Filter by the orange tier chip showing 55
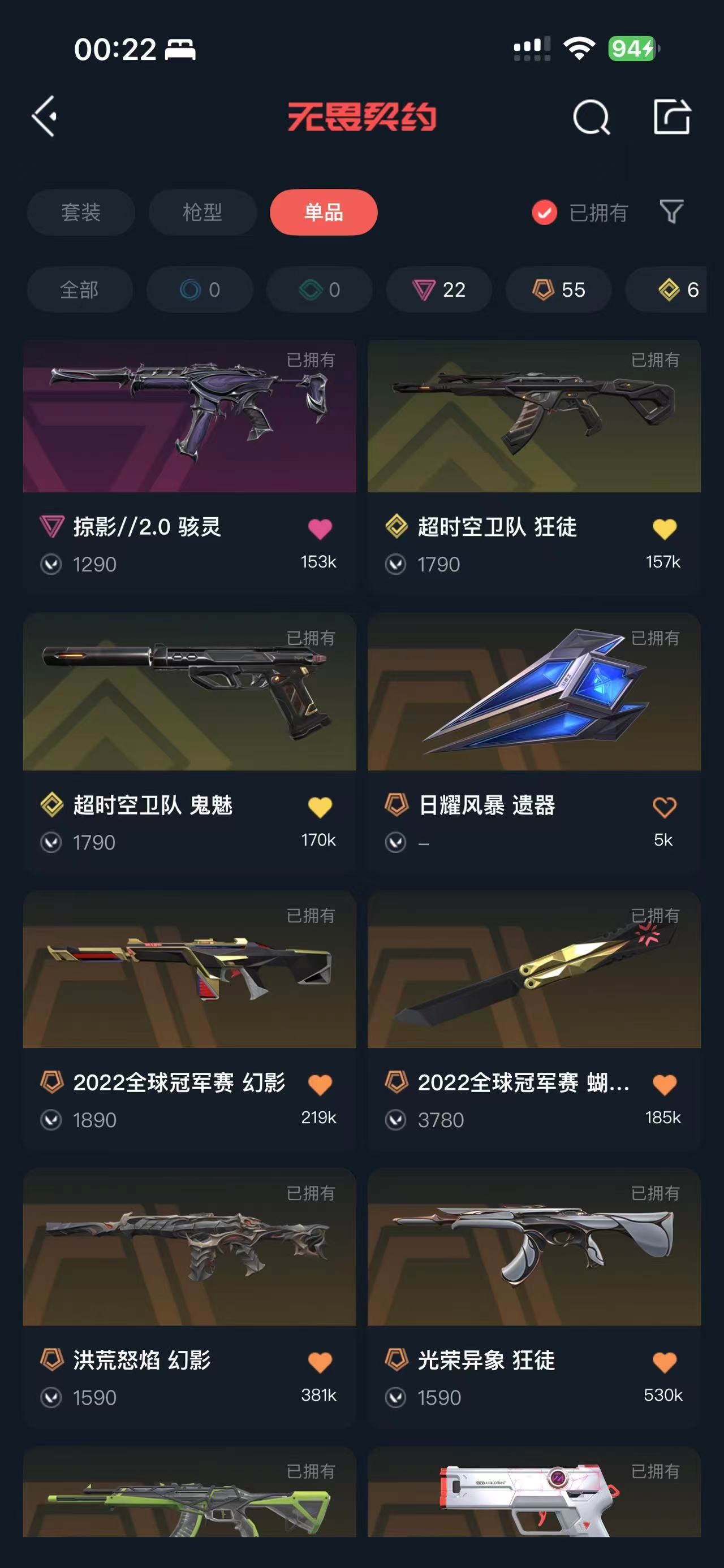 (x=558, y=290)
